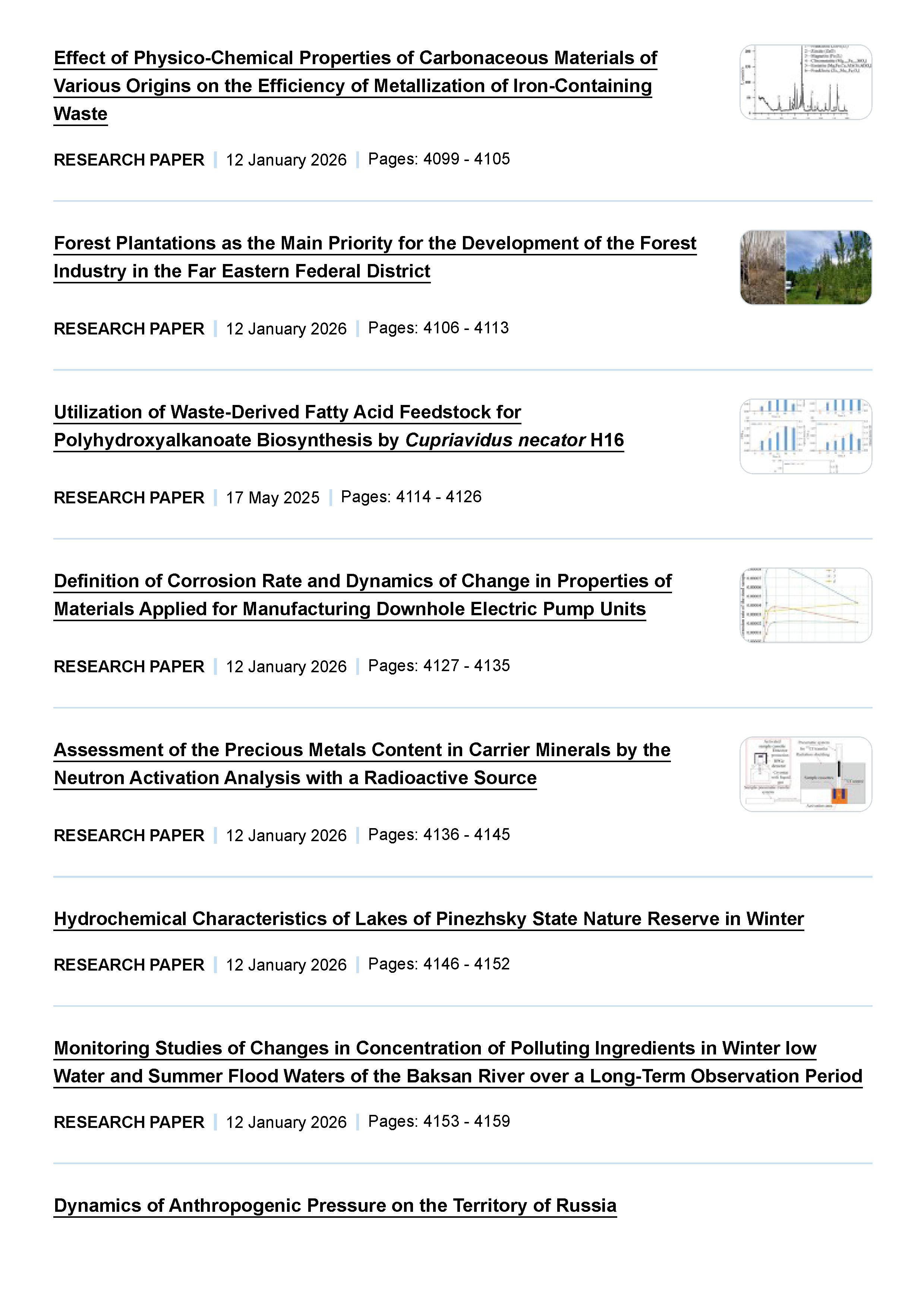The image size is (924, 1308).
Task: Open the Pinezhsky Lakes Hydrochemical article
Action: 428,919
